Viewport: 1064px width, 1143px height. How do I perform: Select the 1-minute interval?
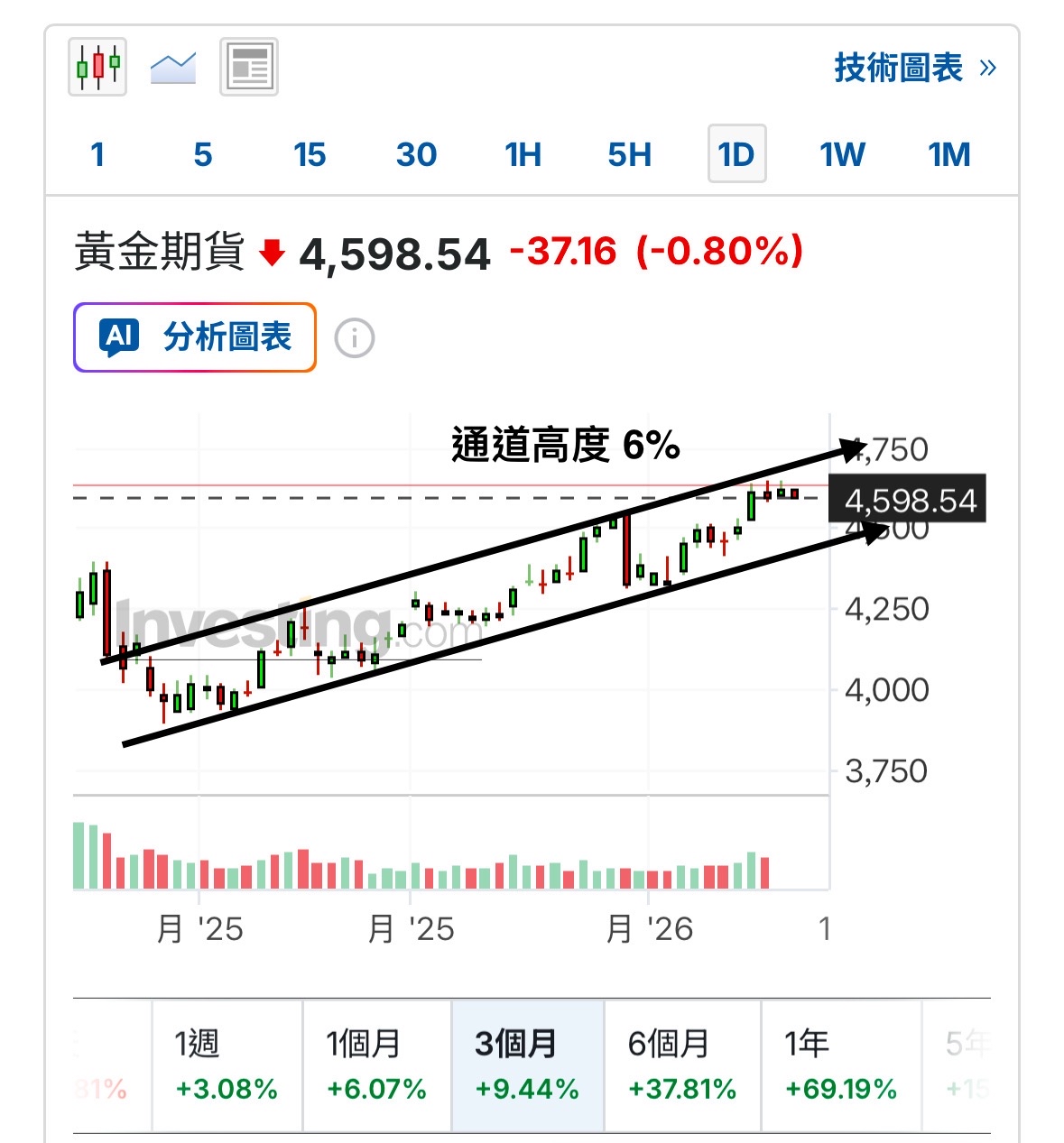97,154
